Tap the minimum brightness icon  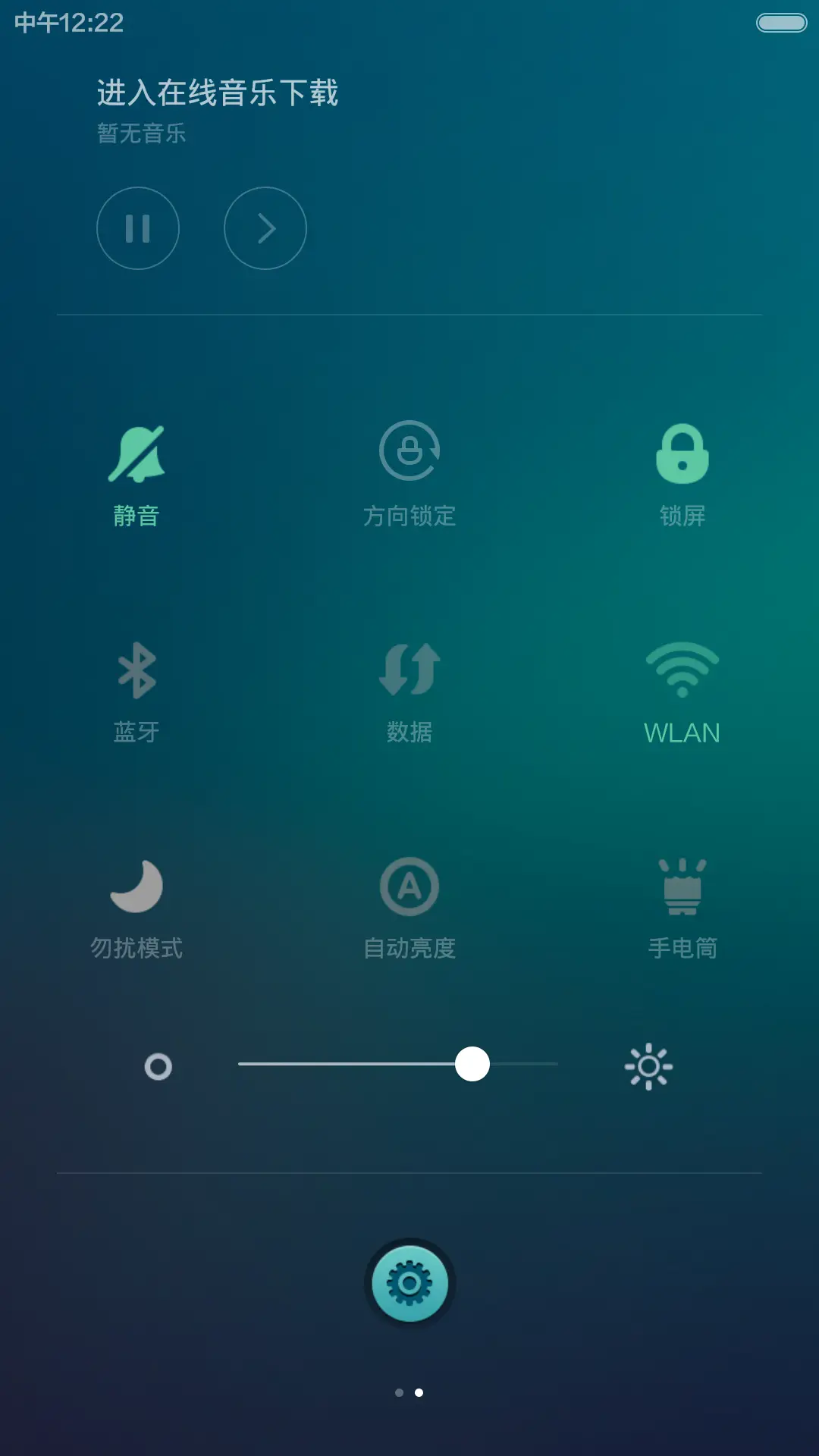(157, 1066)
